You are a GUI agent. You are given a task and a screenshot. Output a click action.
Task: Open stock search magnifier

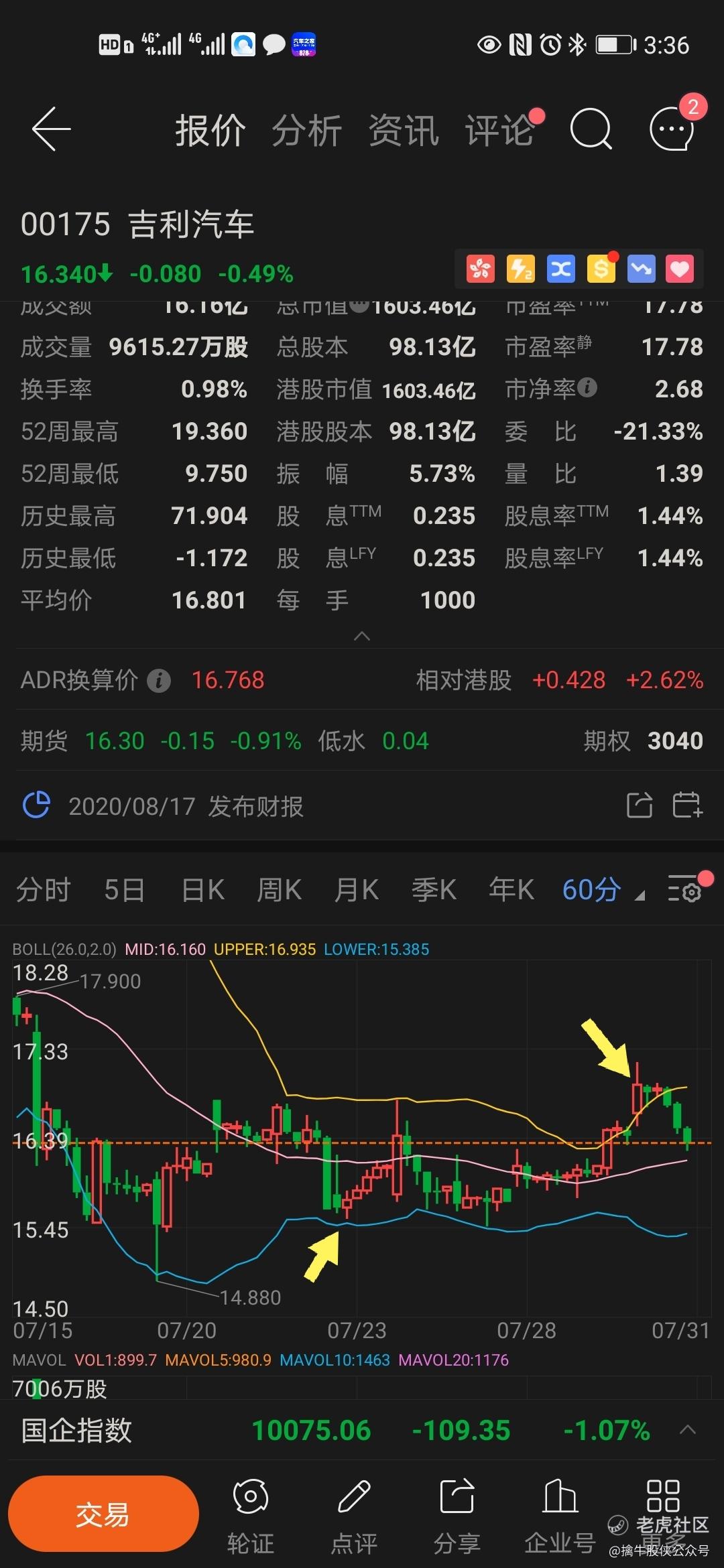point(591,129)
